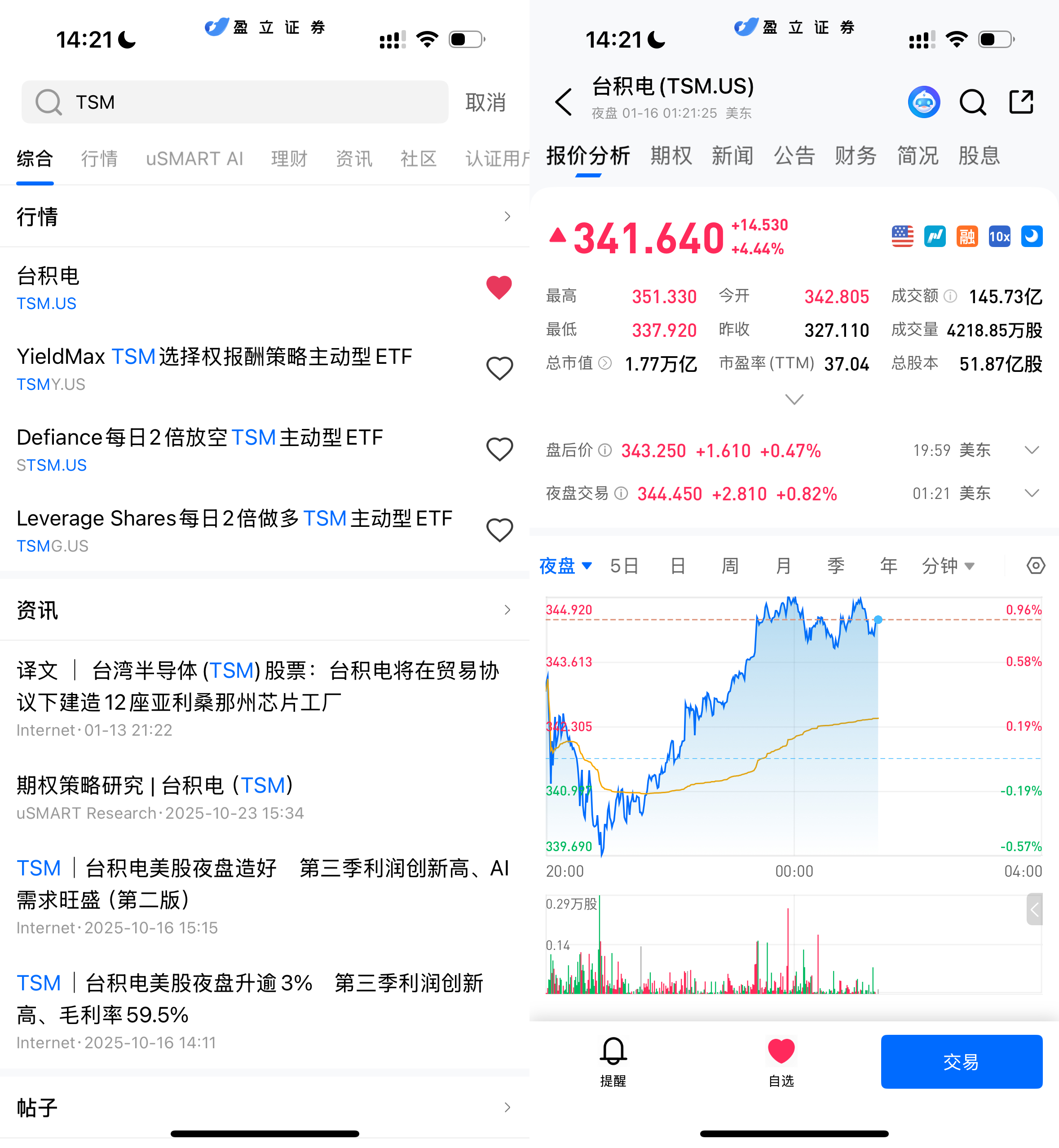Go back from the 台积电 quote page
This screenshot has height=1148, width=1059.
pos(564,102)
